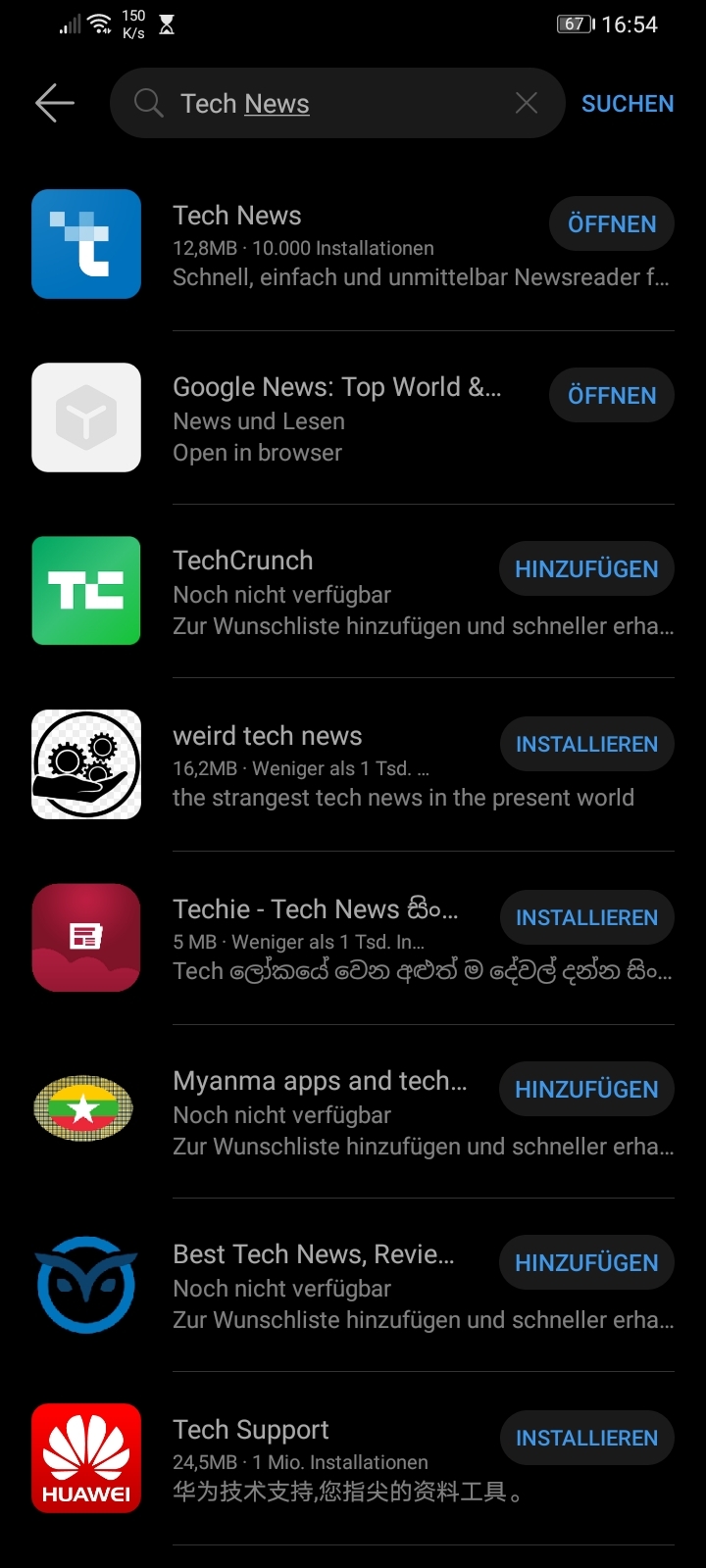Clear the search with the X icon
Viewport: 706px width, 1568px height.
coord(527,102)
